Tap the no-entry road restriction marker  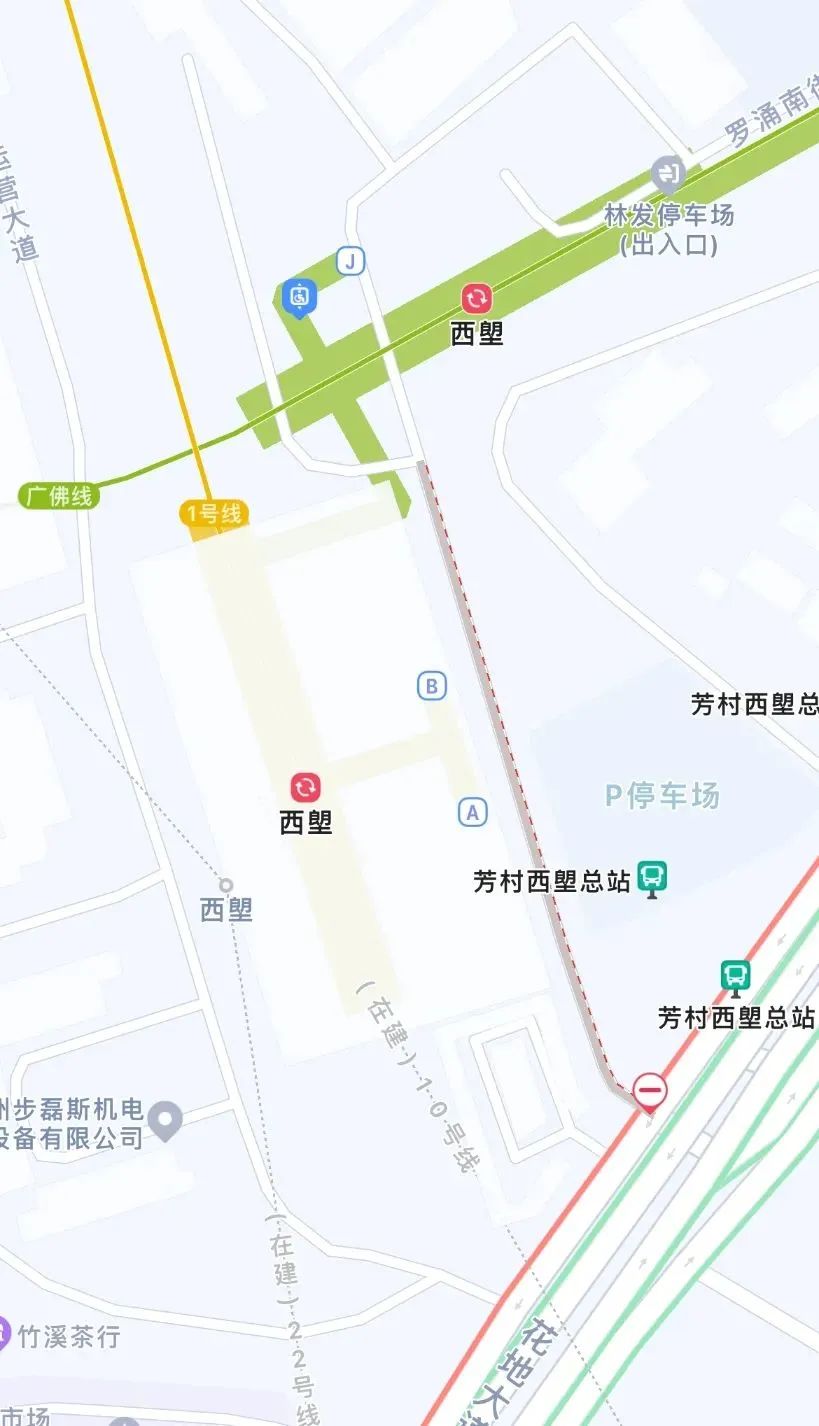point(650,1091)
